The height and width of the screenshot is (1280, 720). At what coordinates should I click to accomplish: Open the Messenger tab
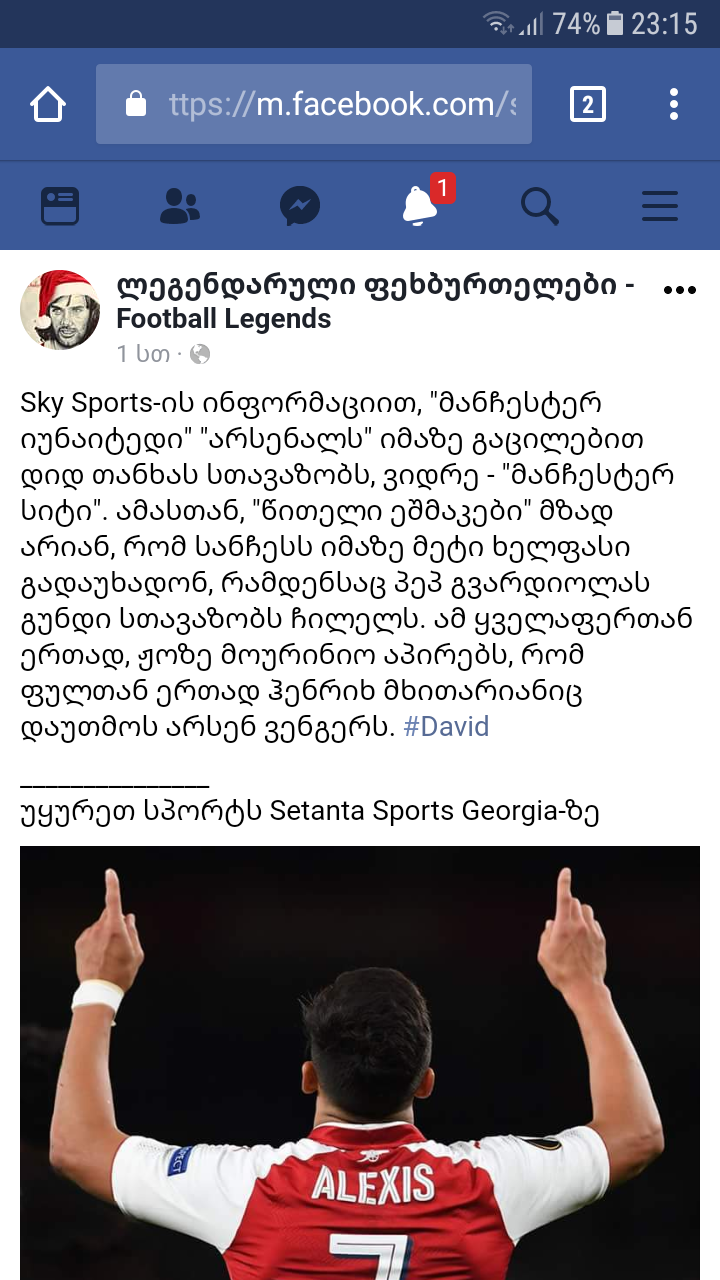[x=300, y=207]
